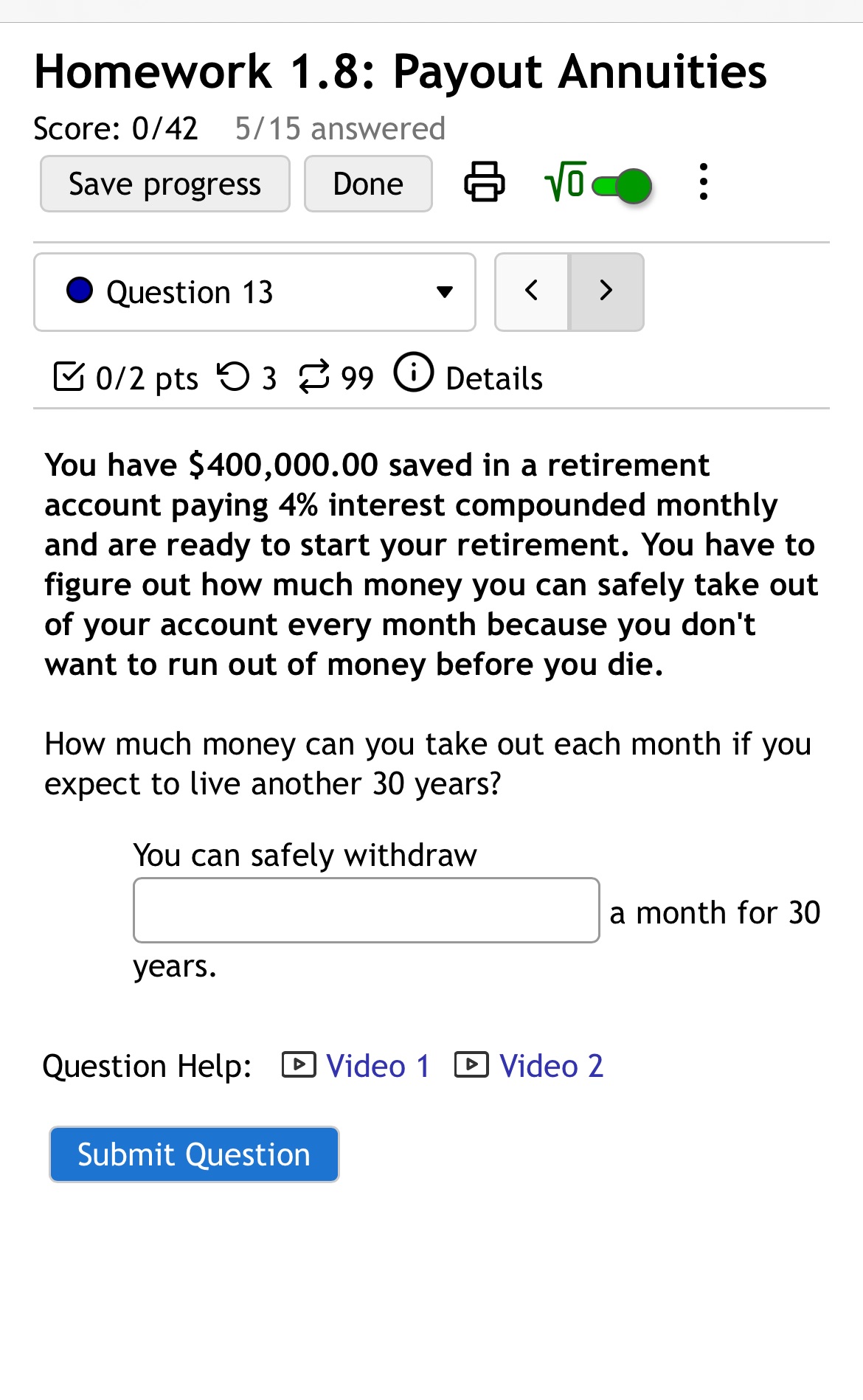The image size is (863, 1400).
Task: Click the play icon beside Video 1
Action: [x=298, y=1064]
